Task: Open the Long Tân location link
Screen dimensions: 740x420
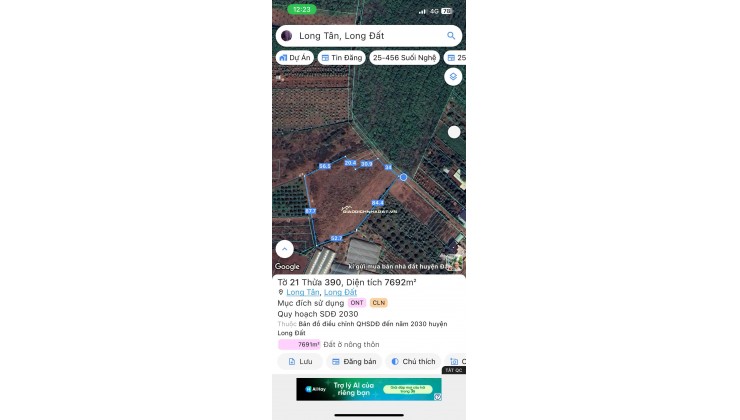Action: tap(303, 292)
